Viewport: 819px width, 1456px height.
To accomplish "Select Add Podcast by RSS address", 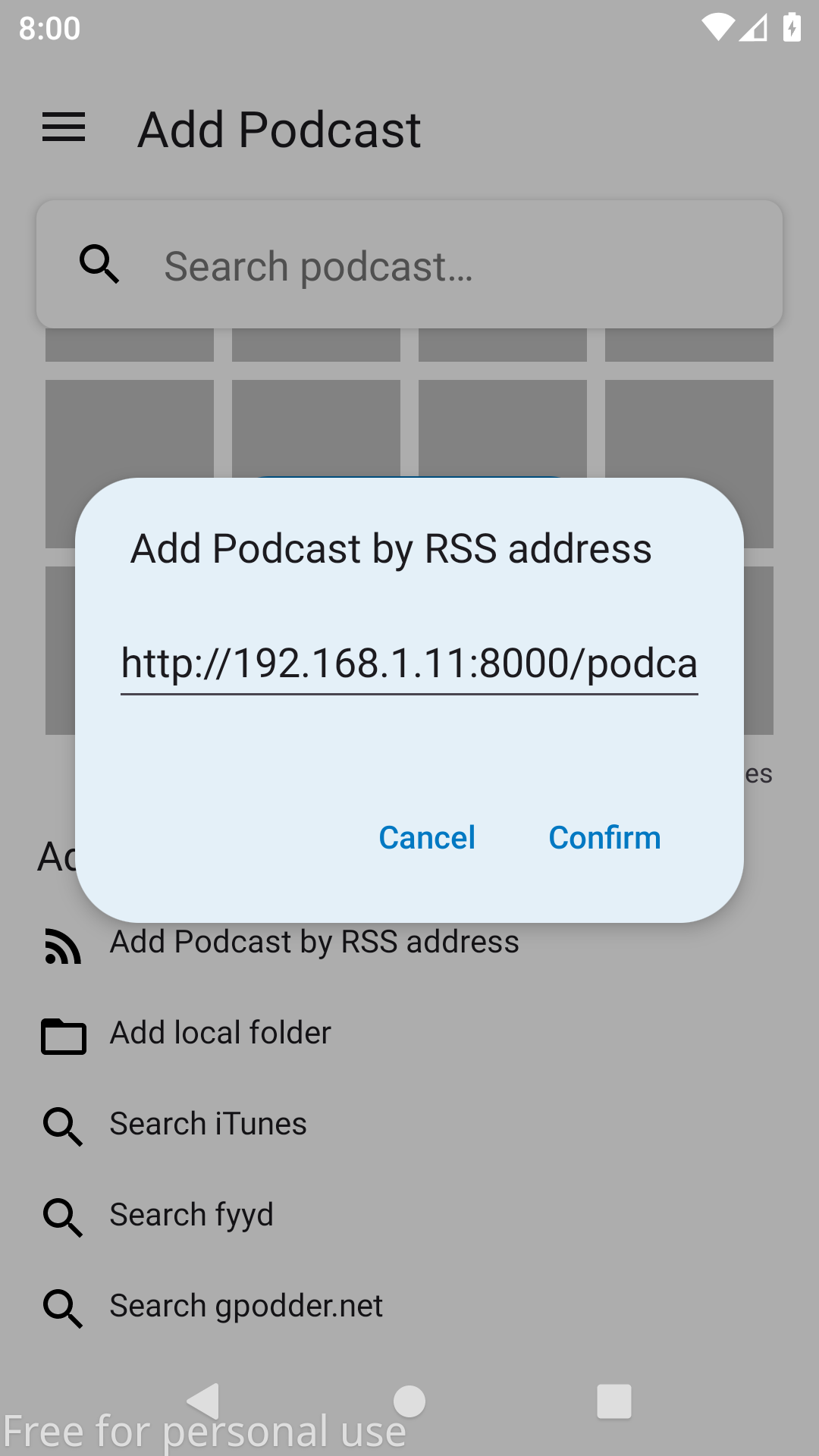I will click(x=314, y=941).
